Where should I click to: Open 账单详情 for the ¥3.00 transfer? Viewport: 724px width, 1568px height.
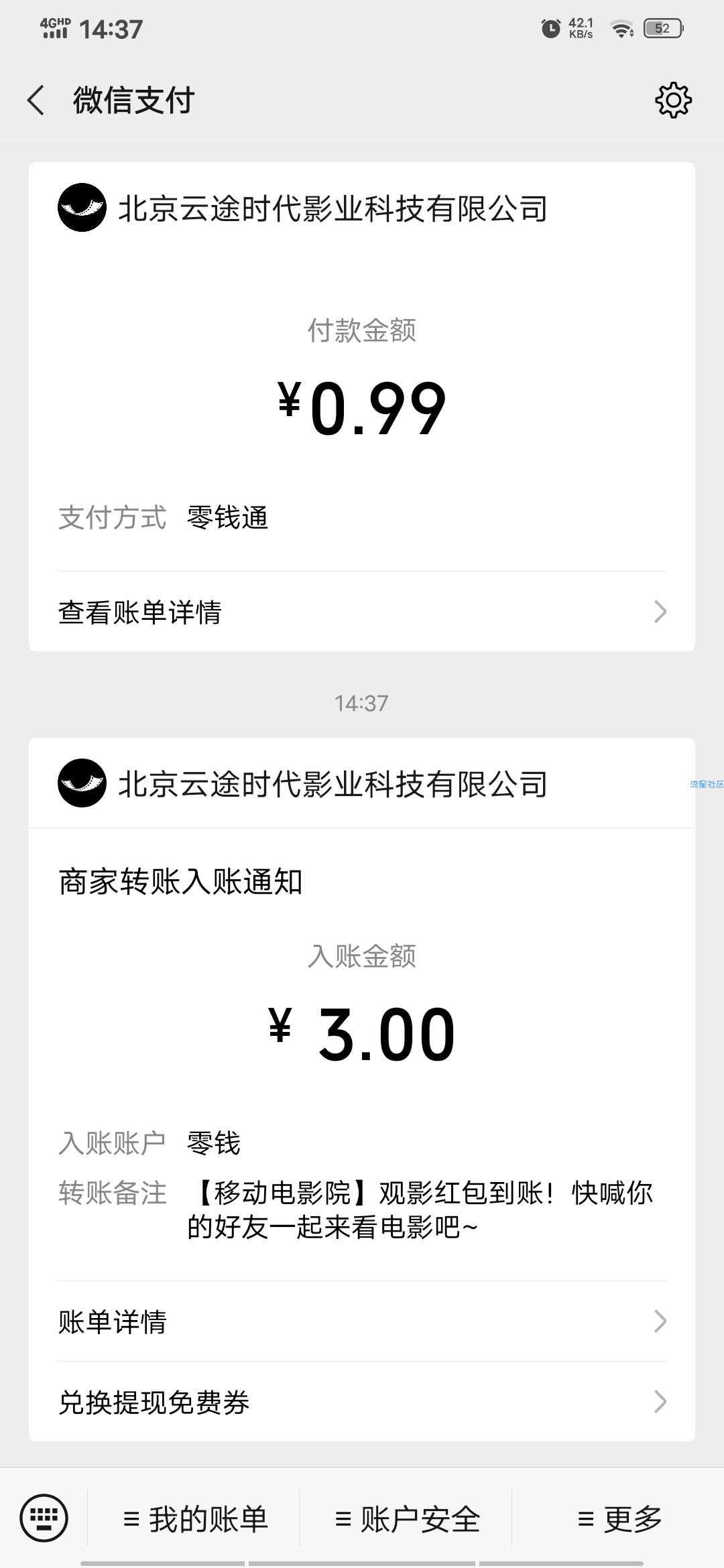(x=362, y=1321)
